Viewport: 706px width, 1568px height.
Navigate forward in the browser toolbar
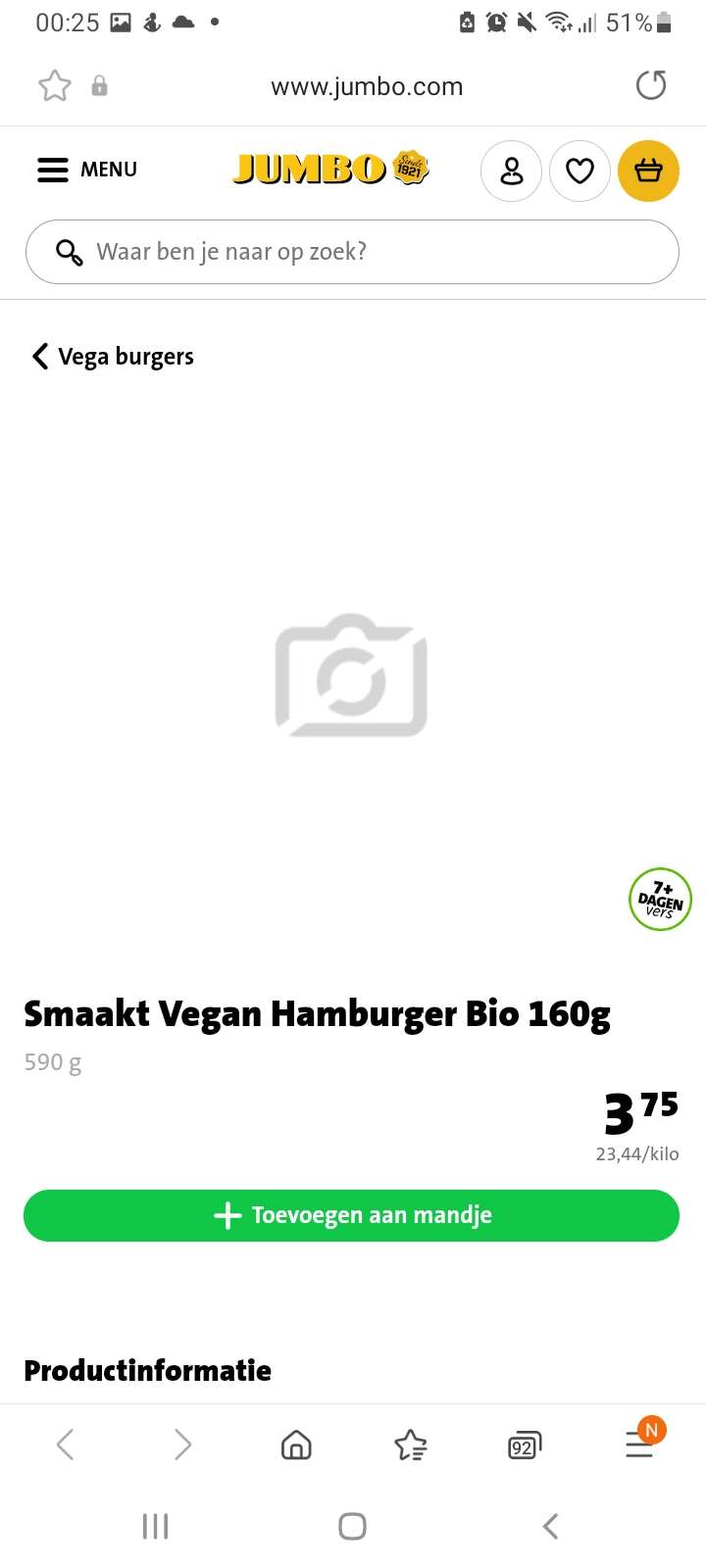pyautogui.click(x=182, y=1445)
